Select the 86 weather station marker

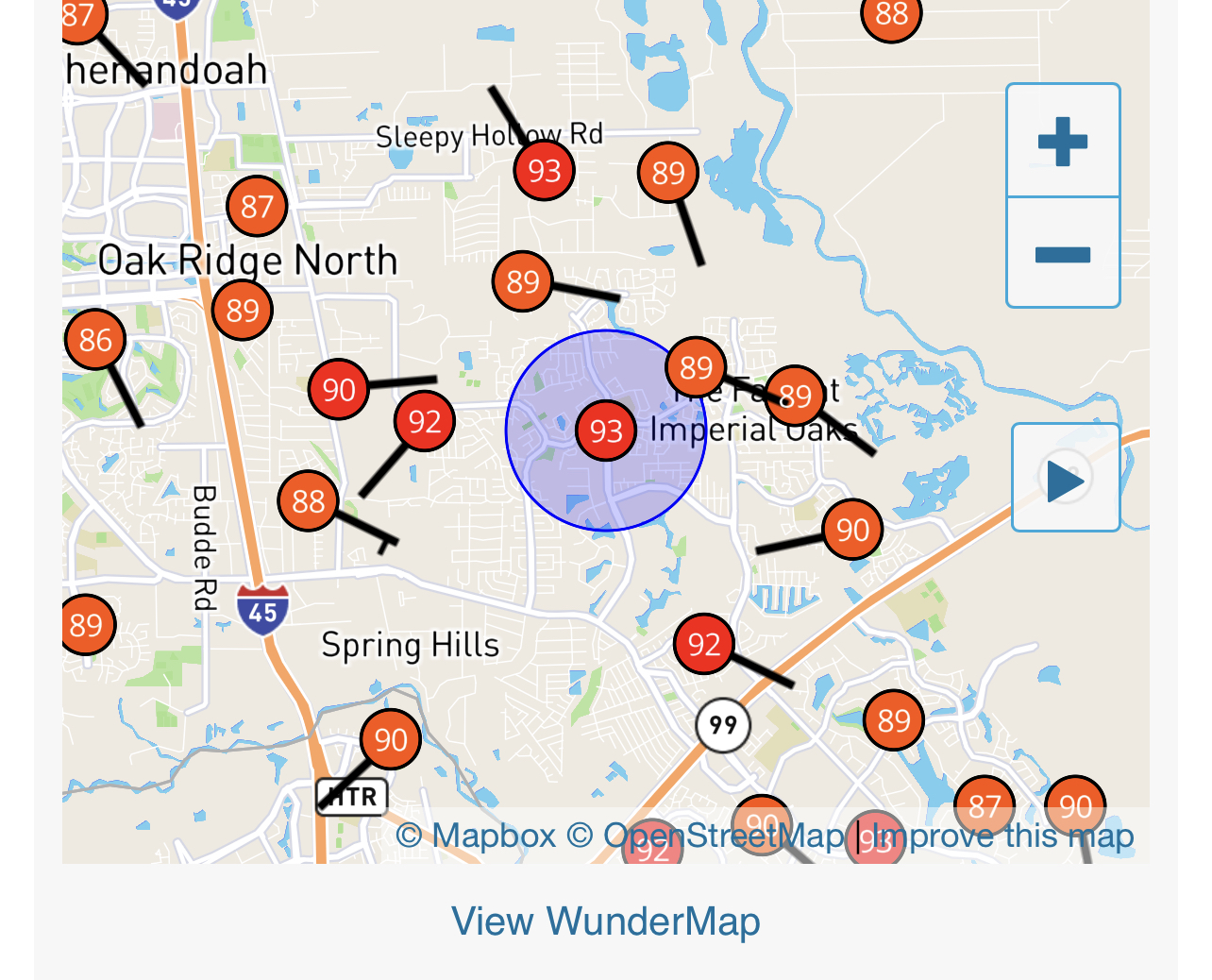(x=95, y=340)
